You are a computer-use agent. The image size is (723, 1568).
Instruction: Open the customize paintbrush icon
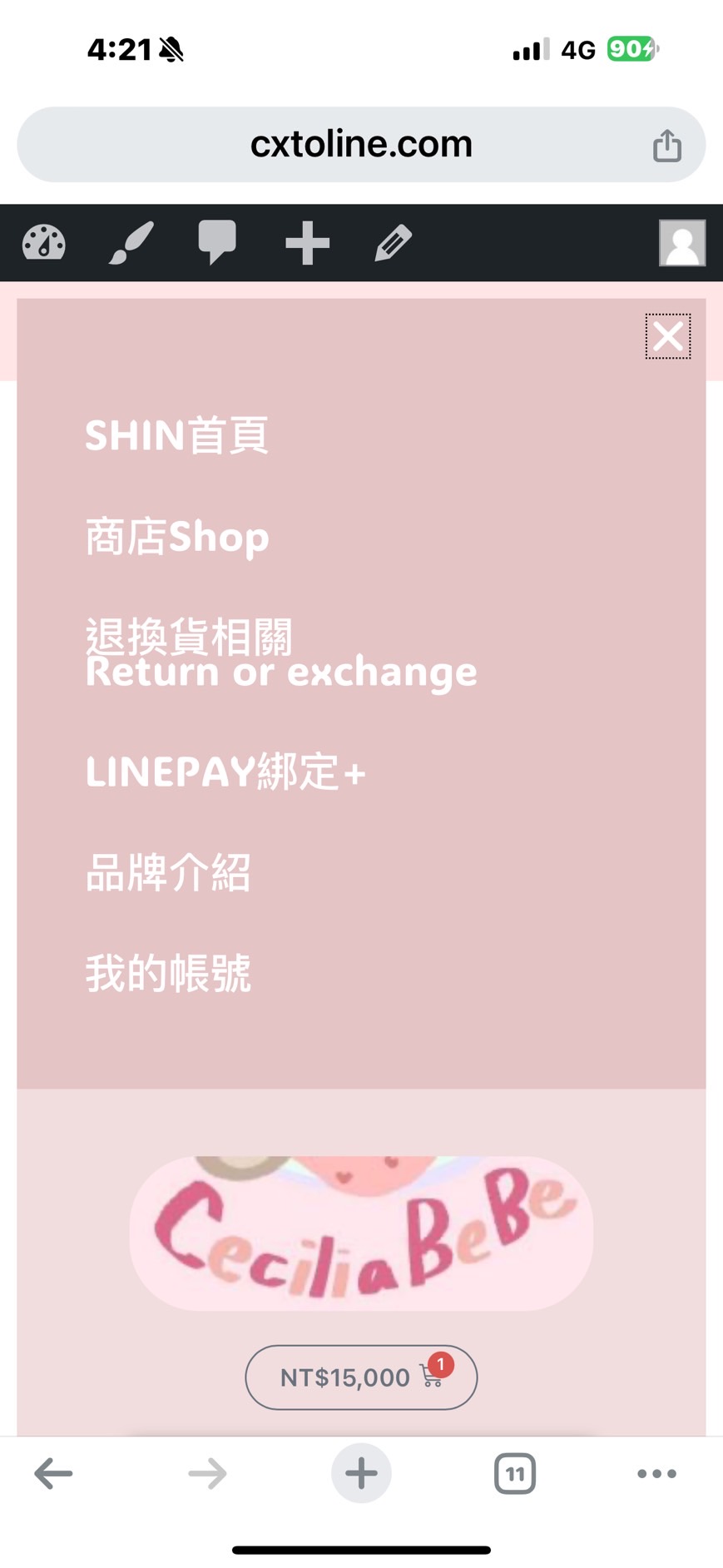(x=131, y=243)
